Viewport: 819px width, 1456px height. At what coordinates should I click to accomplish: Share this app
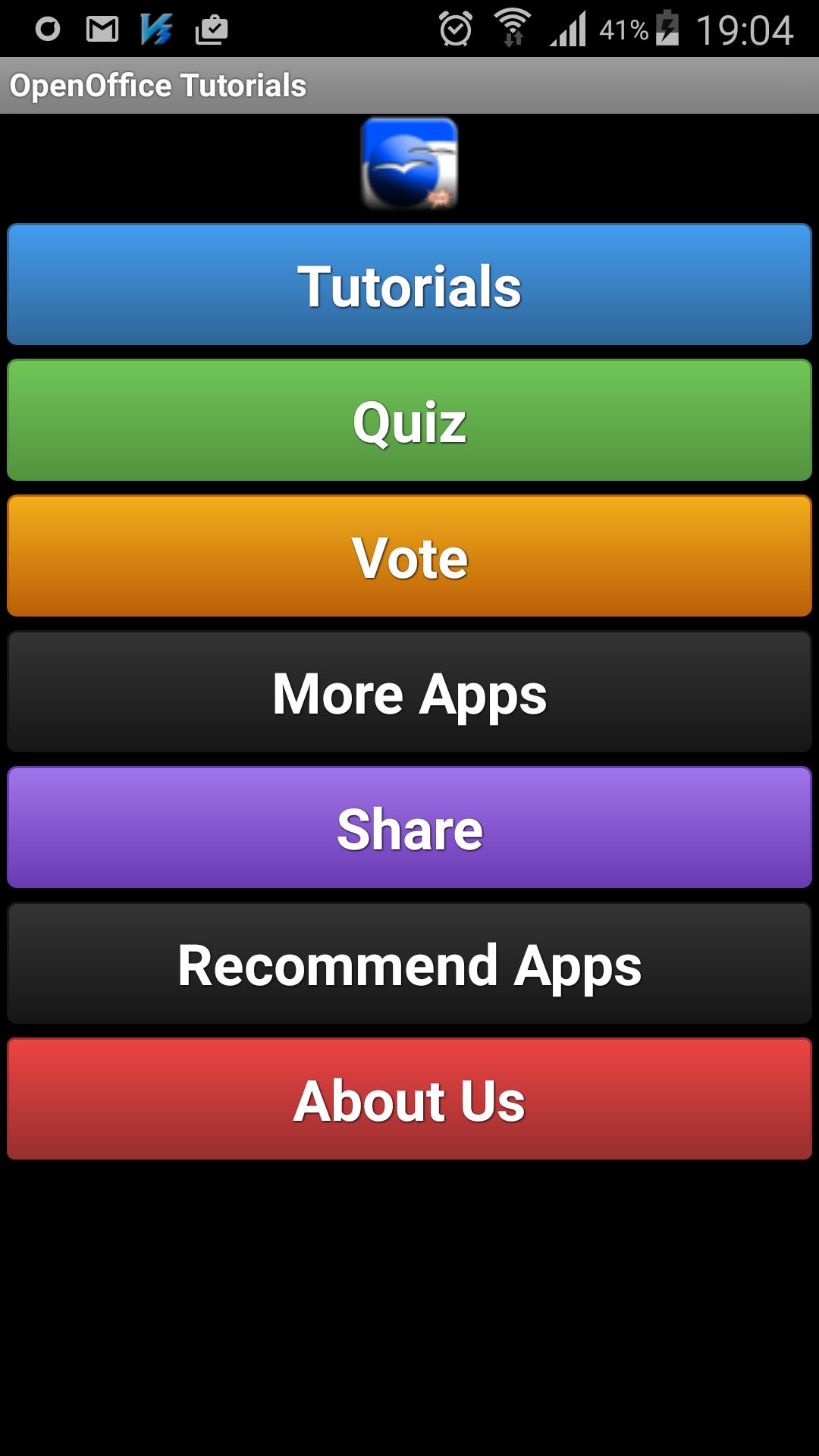(409, 828)
